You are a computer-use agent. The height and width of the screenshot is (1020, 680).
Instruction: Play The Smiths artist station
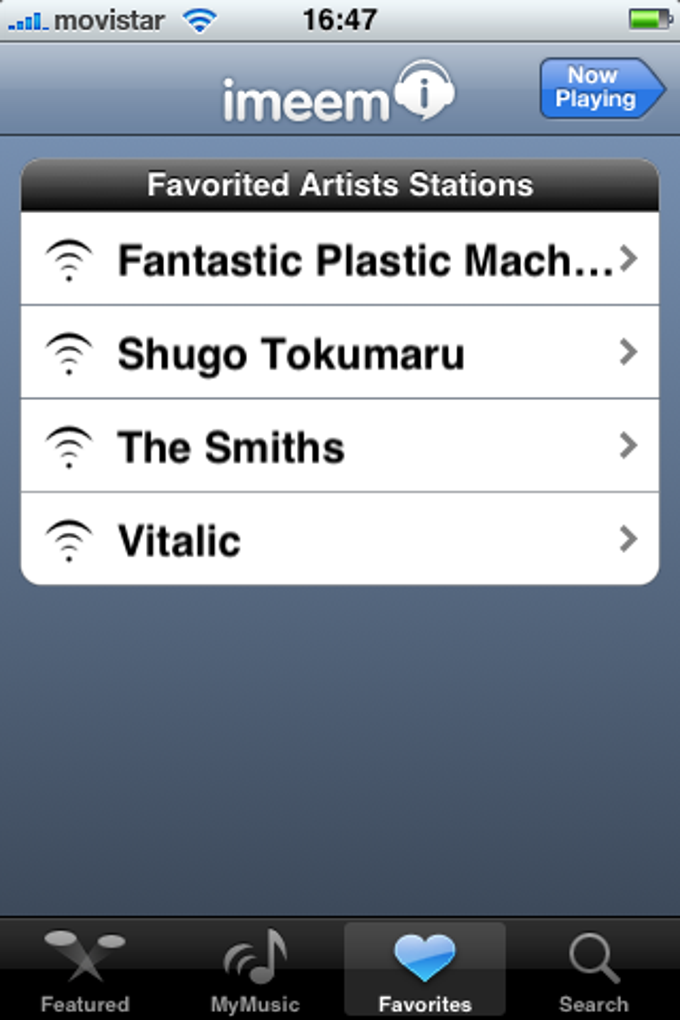(340, 446)
